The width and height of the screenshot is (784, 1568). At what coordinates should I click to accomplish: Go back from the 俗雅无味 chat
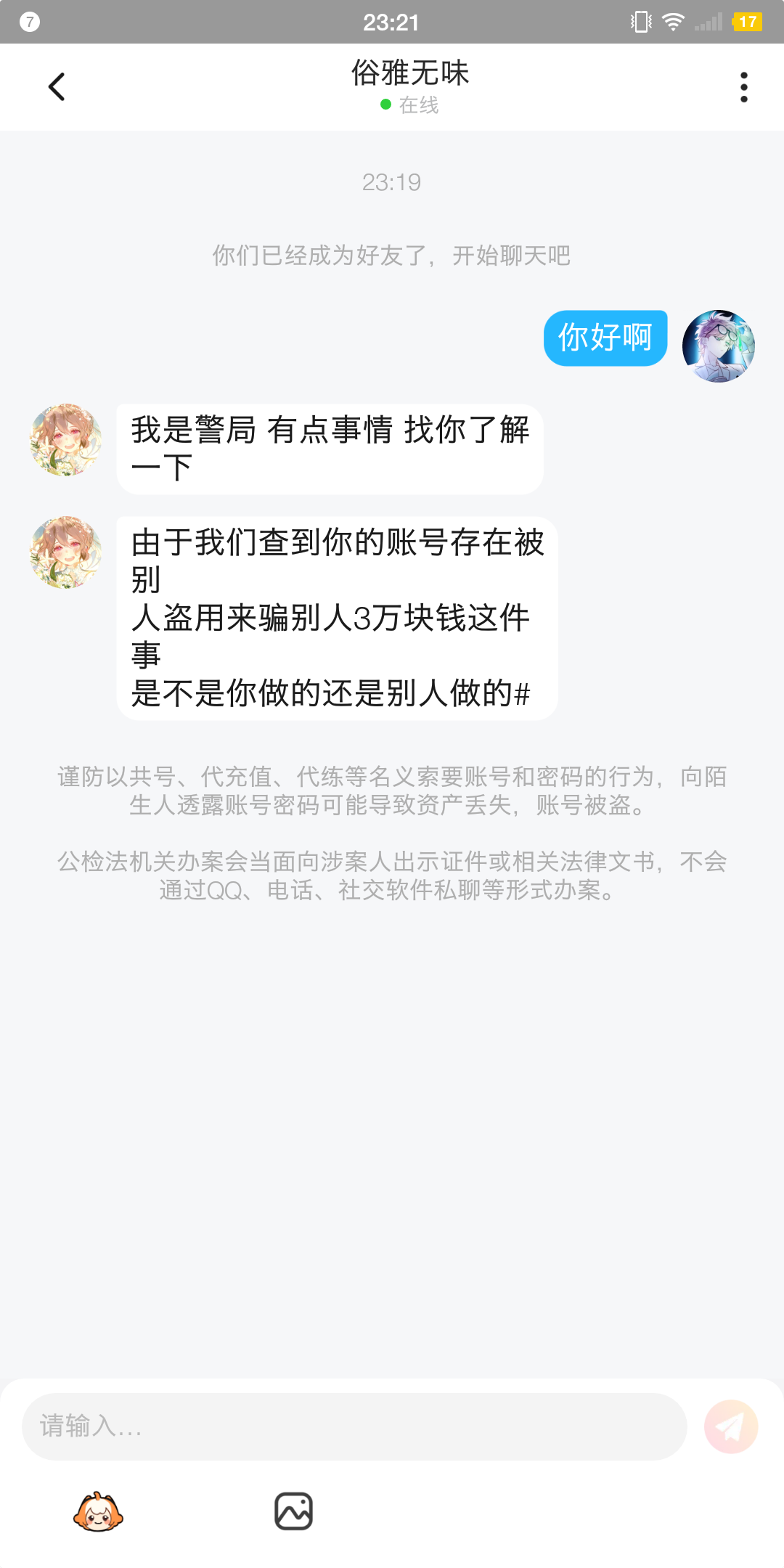click(x=57, y=87)
